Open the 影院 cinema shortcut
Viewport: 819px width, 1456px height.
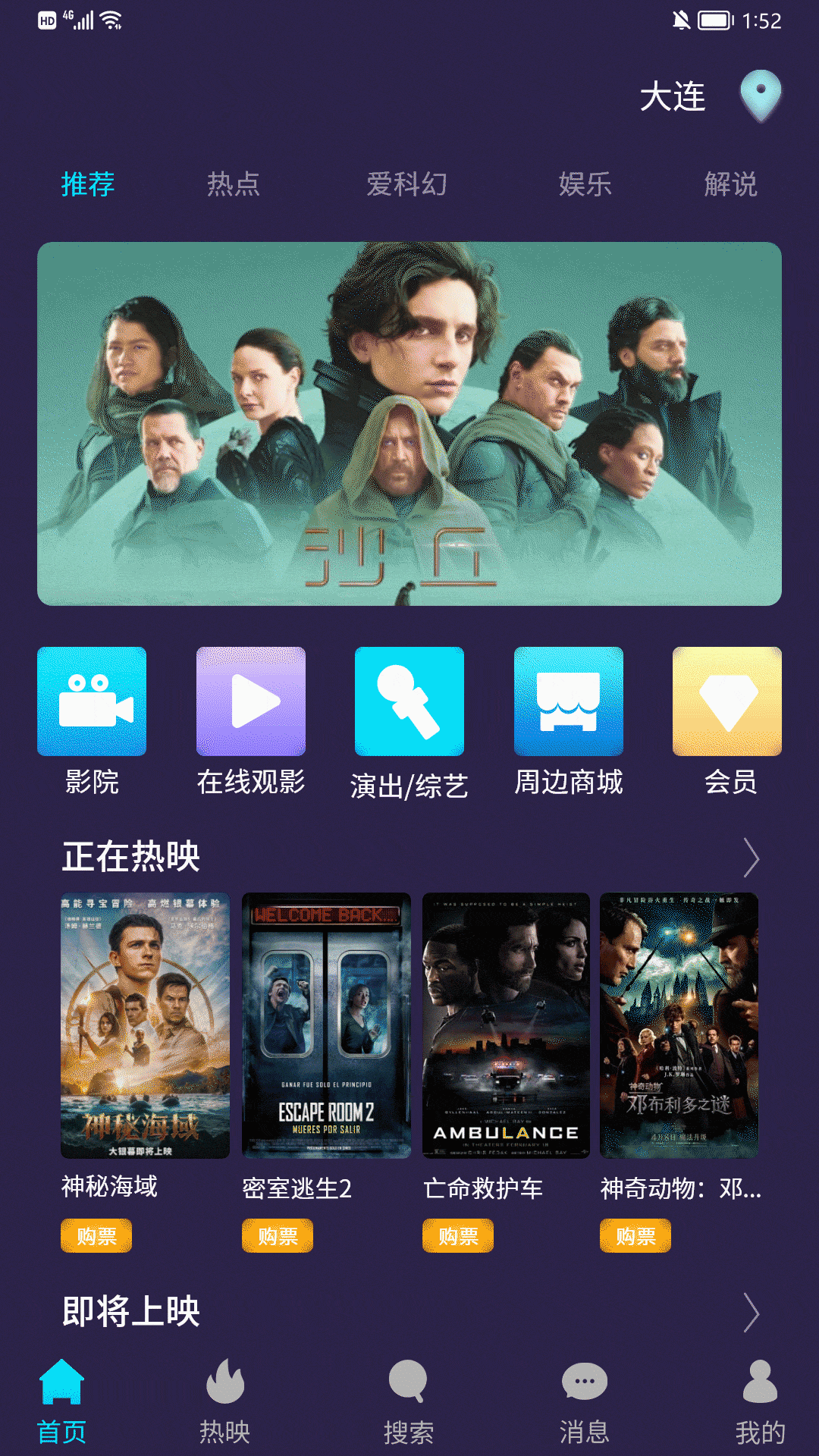tap(92, 701)
